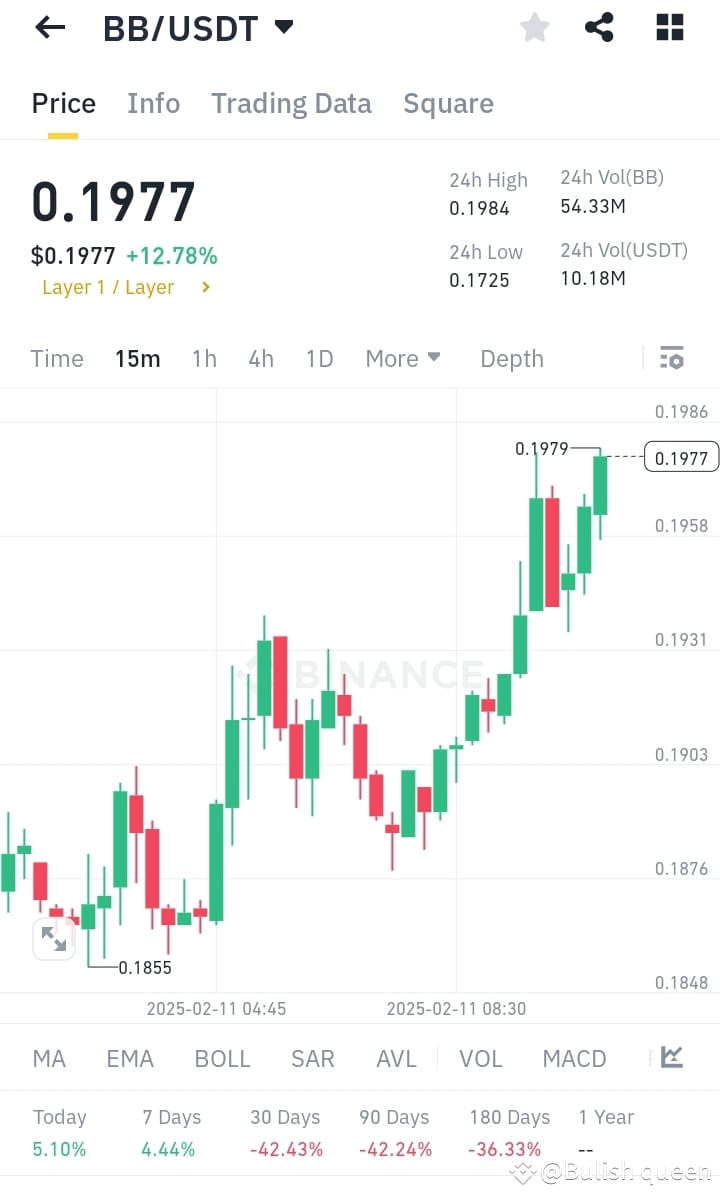The height and width of the screenshot is (1194, 720).
Task: Open Layer 1 / Layer category chevron
Action: pos(207,287)
